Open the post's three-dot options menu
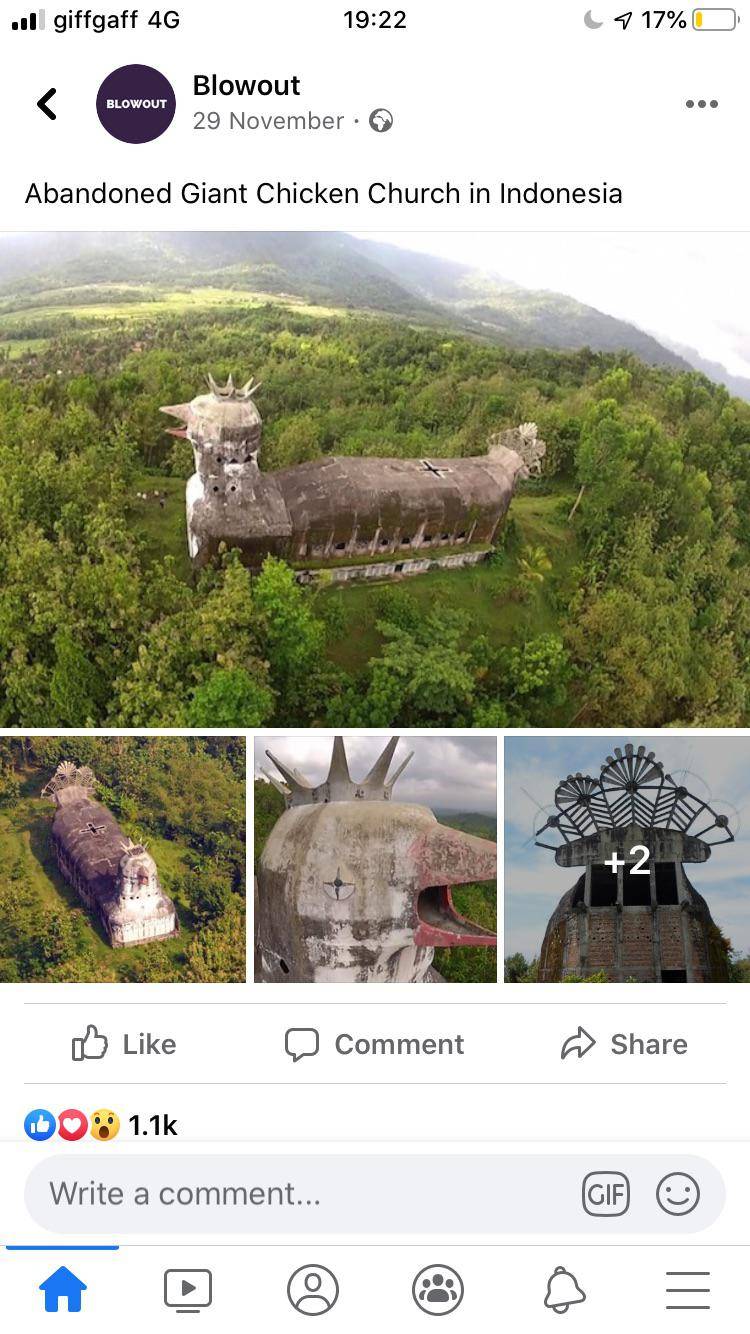The height and width of the screenshot is (1334, 750). point(701,104)
